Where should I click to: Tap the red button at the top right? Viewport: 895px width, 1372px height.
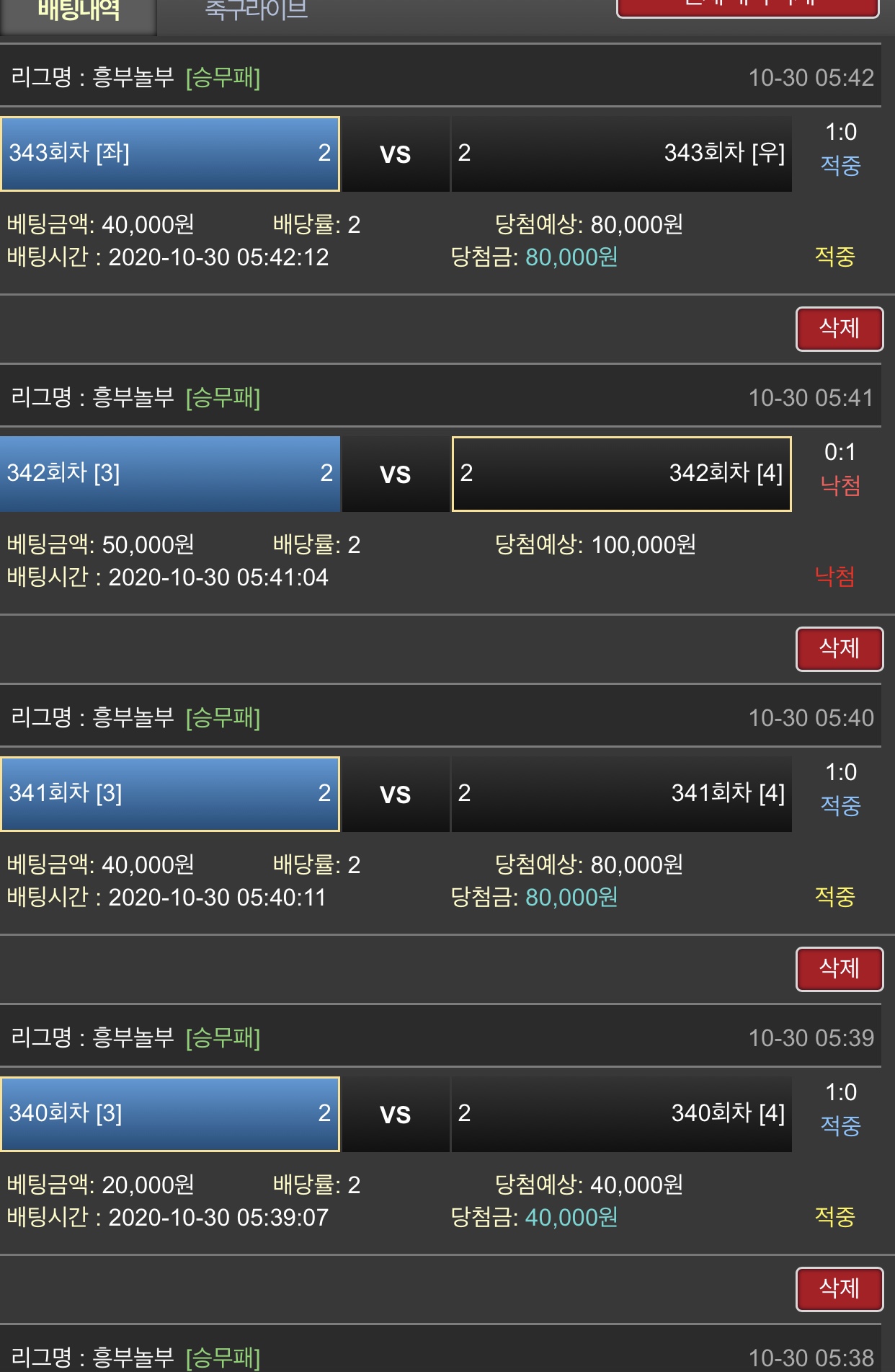(x=747, y=6)
